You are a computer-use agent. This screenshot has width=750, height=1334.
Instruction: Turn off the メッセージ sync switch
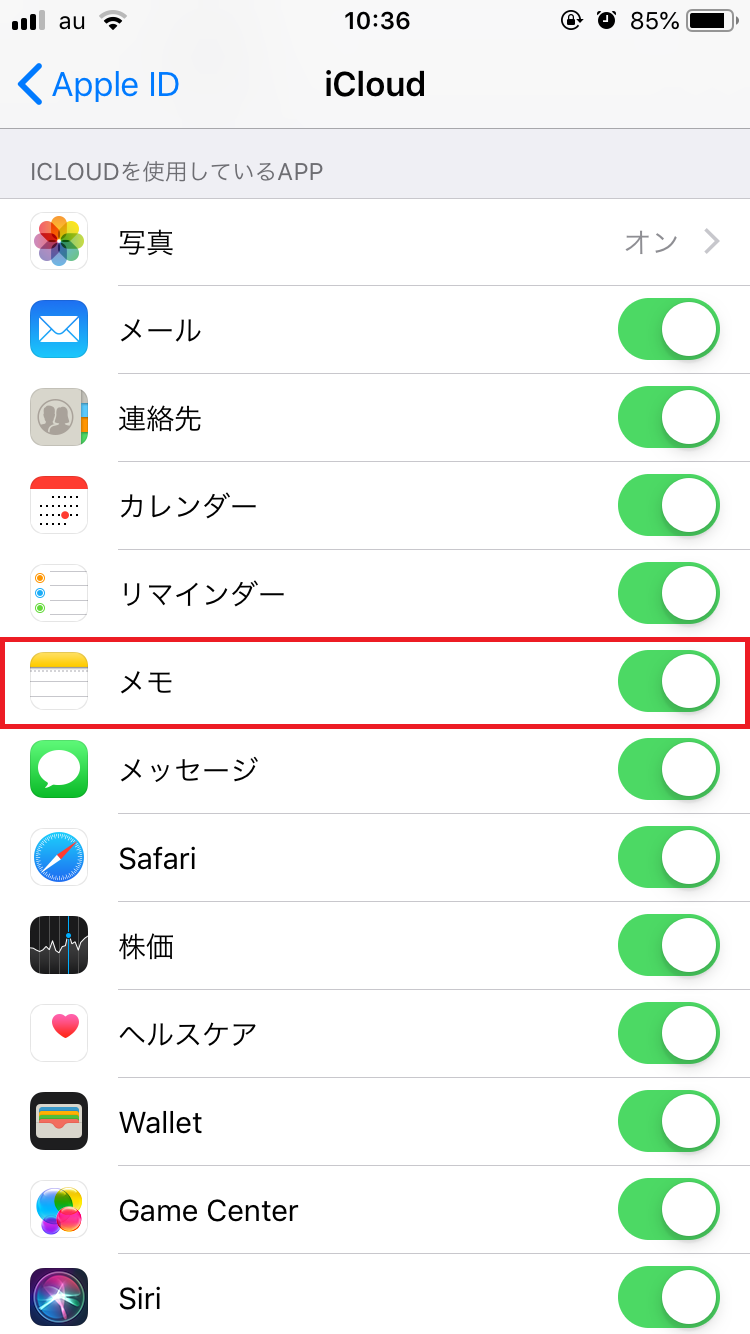tap(668, 769)
